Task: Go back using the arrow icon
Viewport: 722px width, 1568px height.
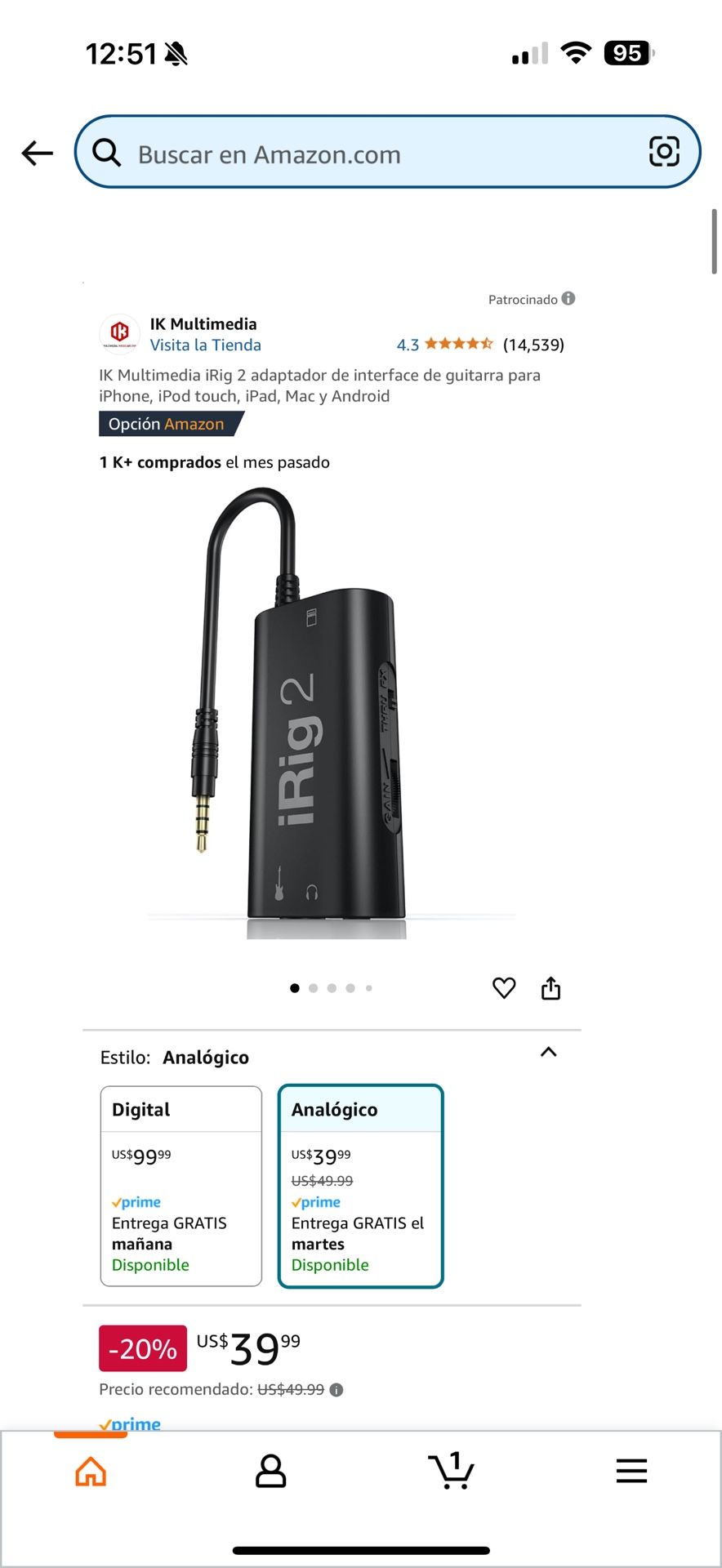Action: pyautogui.click(x=37, y=153)
